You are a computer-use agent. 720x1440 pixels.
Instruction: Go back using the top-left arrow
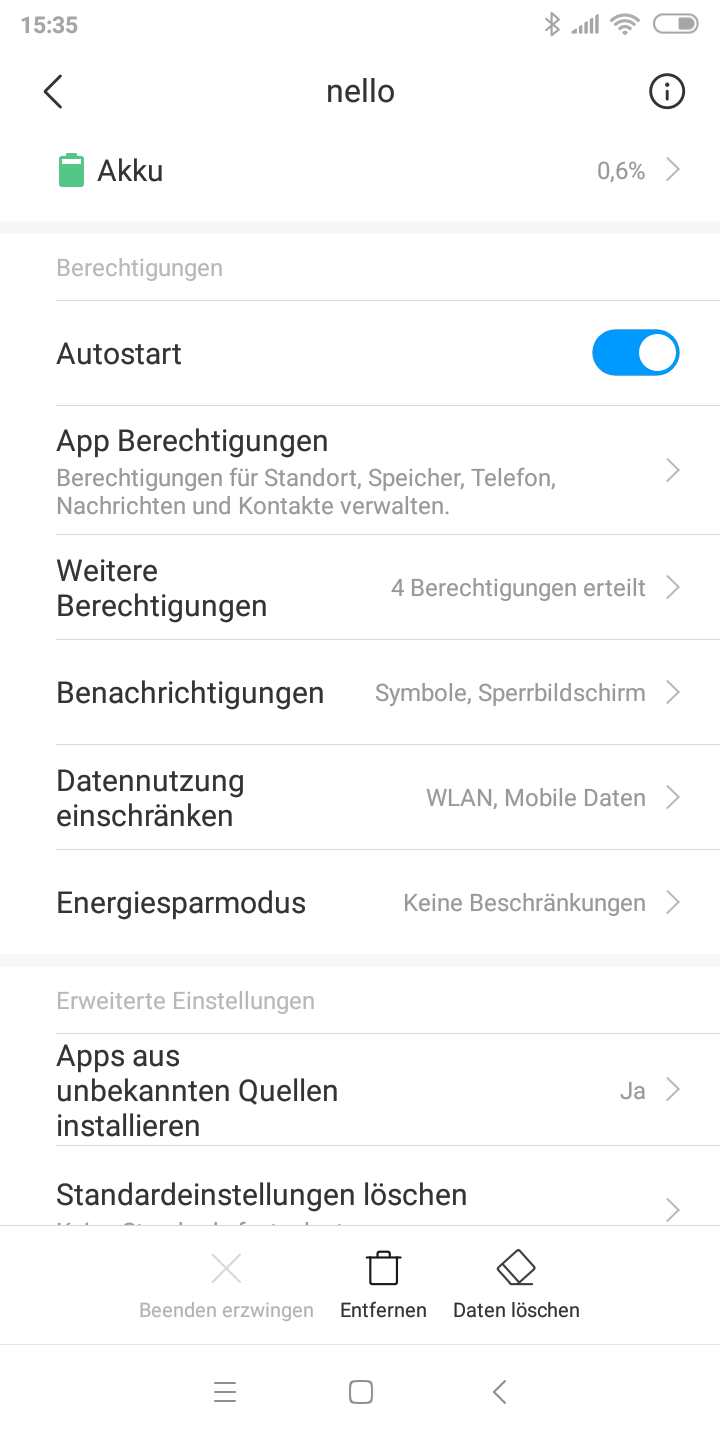53,92
